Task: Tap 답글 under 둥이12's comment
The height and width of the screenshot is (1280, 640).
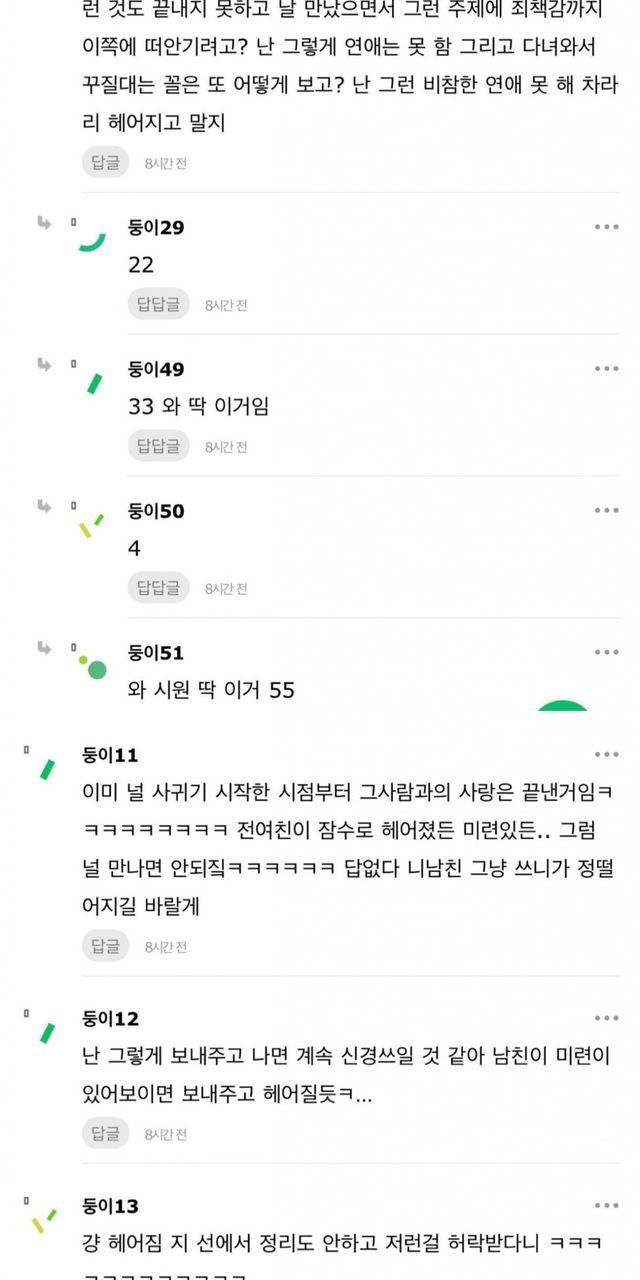Action: 105,1134
